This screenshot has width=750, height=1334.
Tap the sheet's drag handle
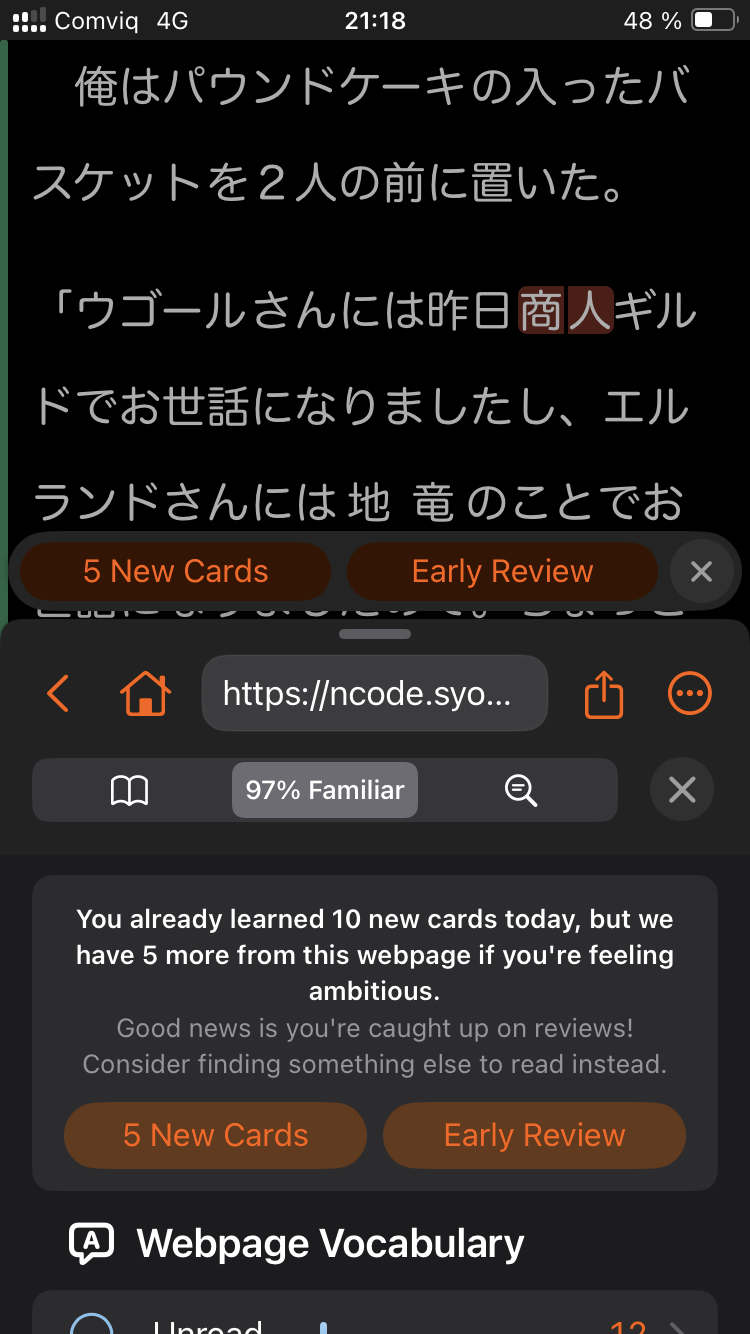tap(375, 634)
